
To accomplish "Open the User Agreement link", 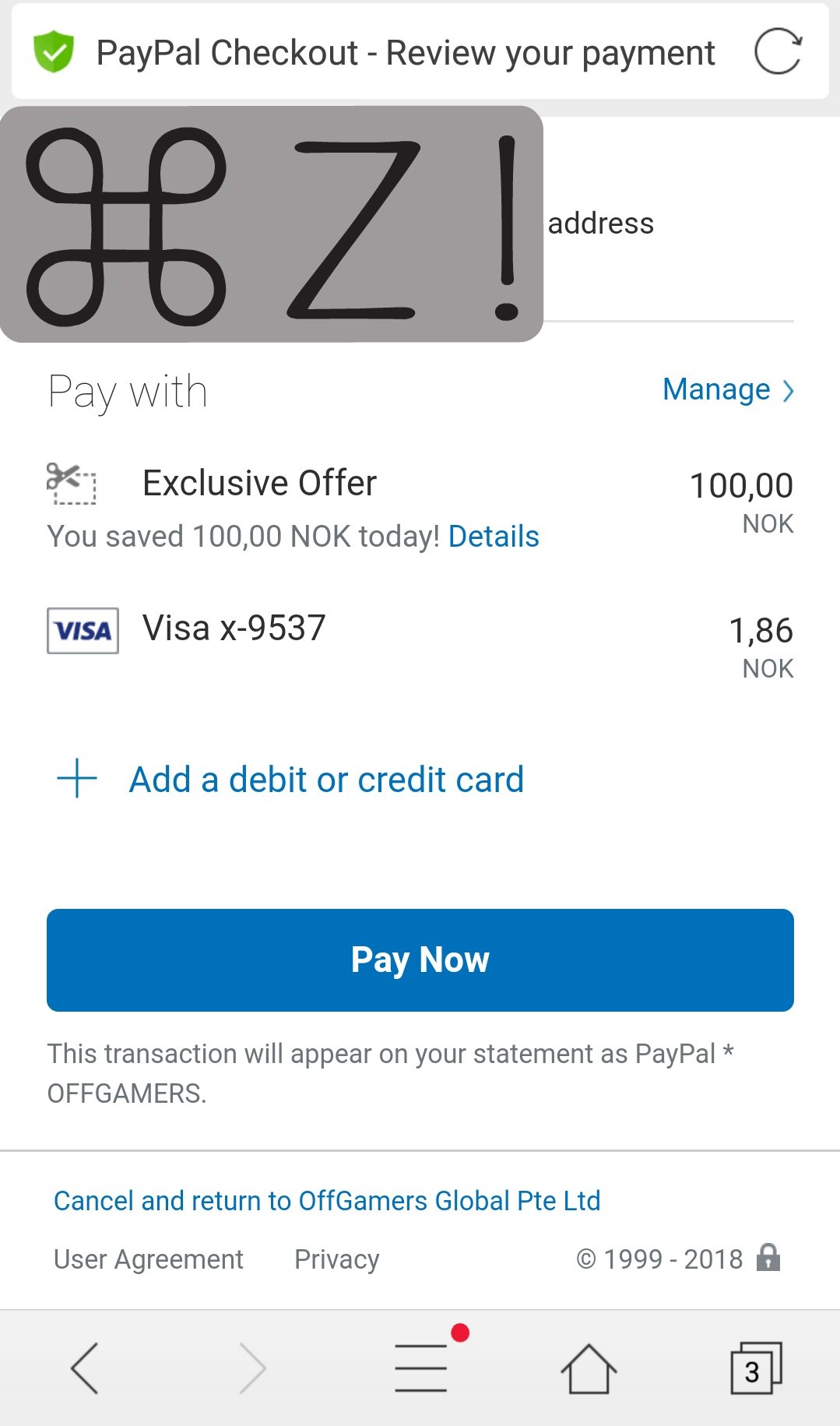I will [x=149, y=1259].
